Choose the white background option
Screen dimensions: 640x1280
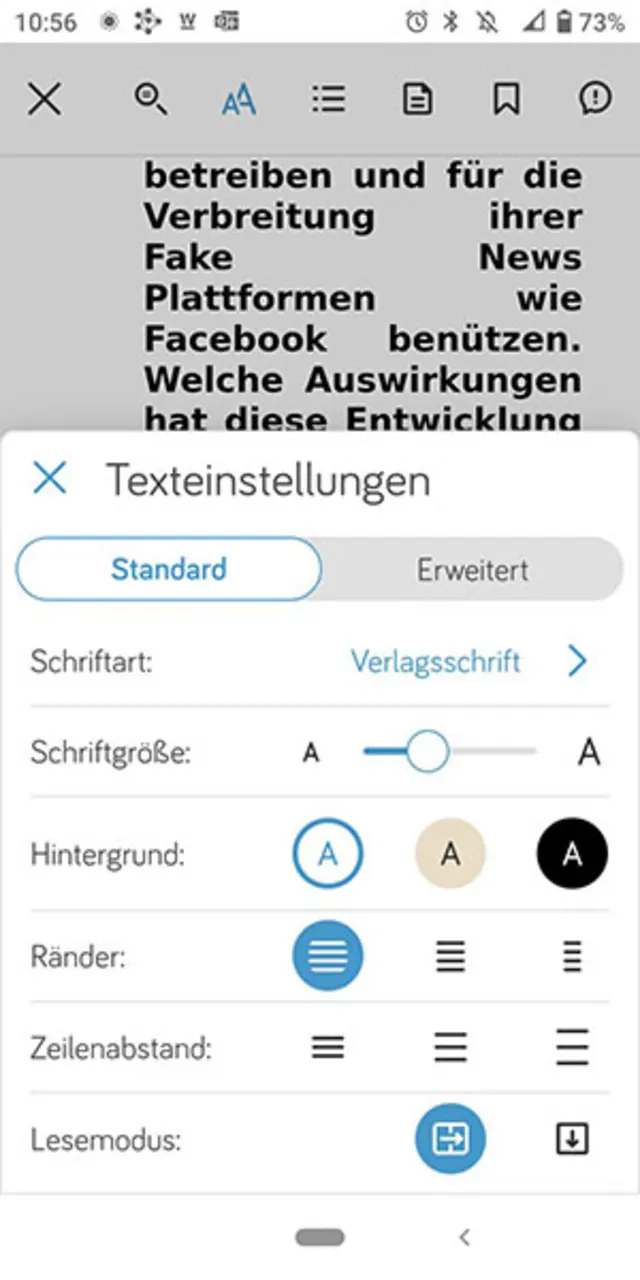click(x=327, y=855)
